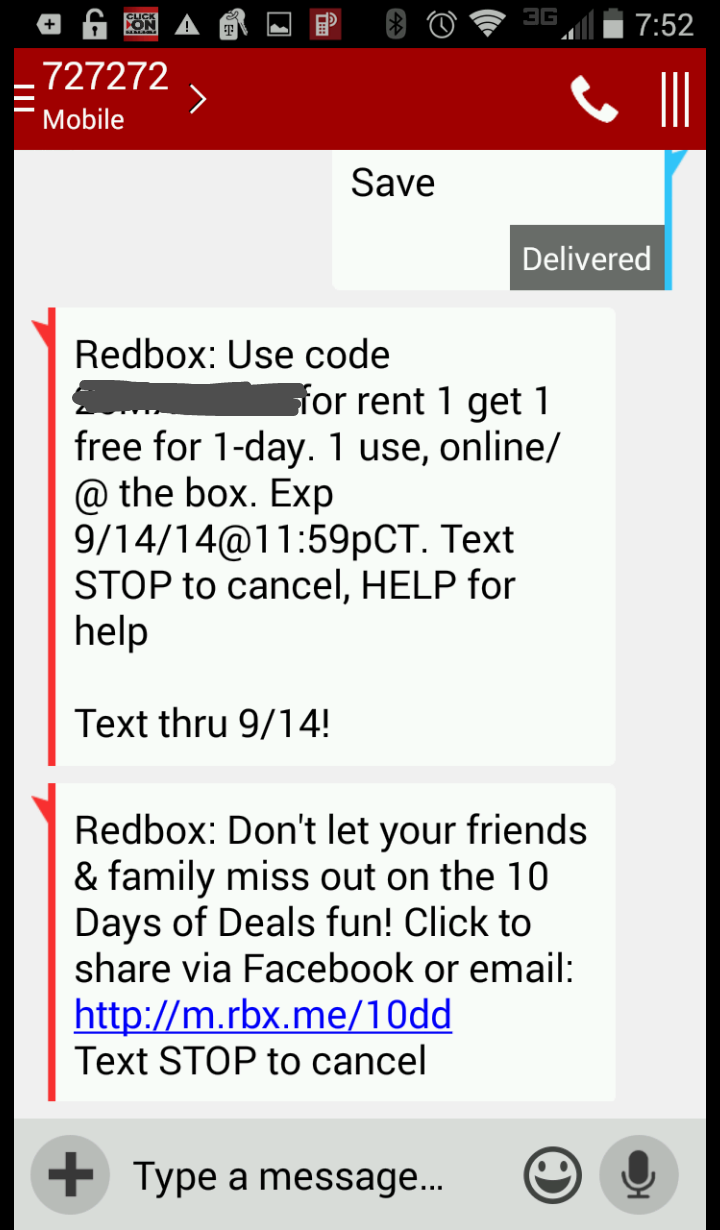
Task: Activate voice input with the microphone icon
Action: [638, 1174]
